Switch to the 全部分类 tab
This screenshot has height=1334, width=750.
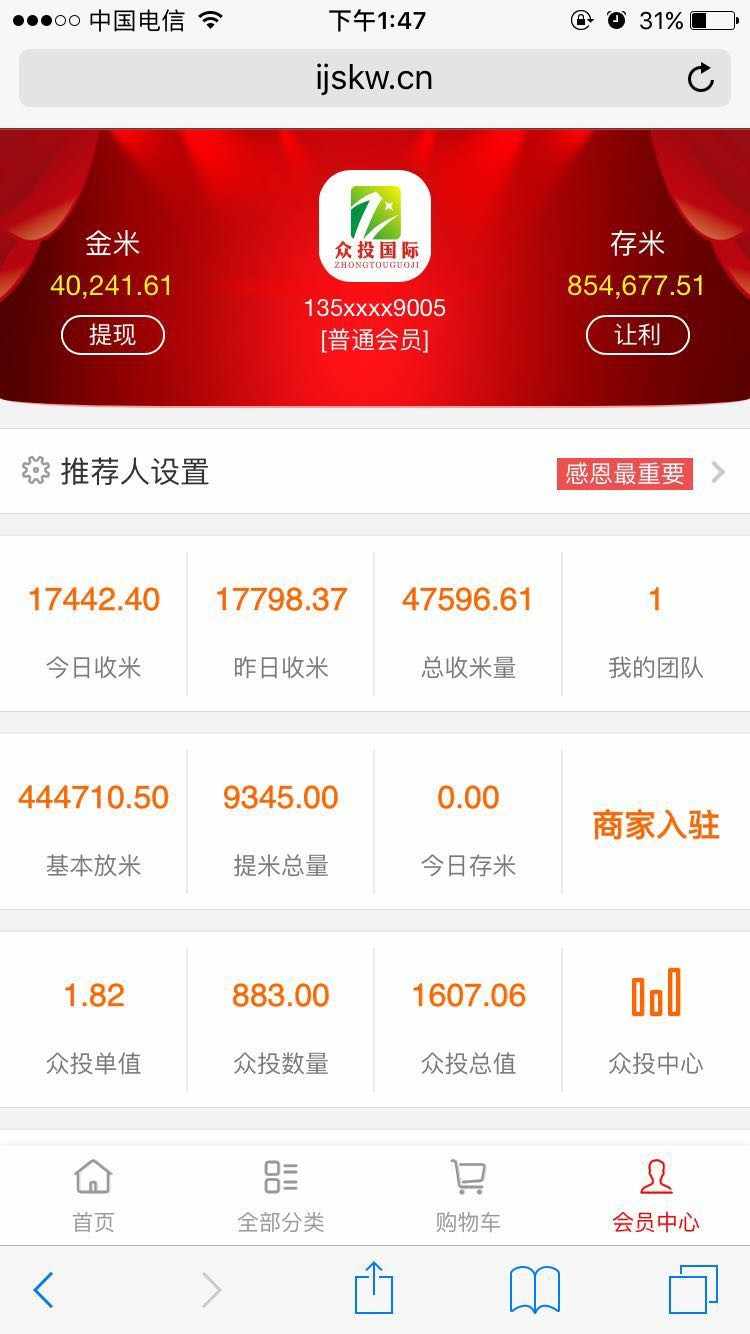281,1194
